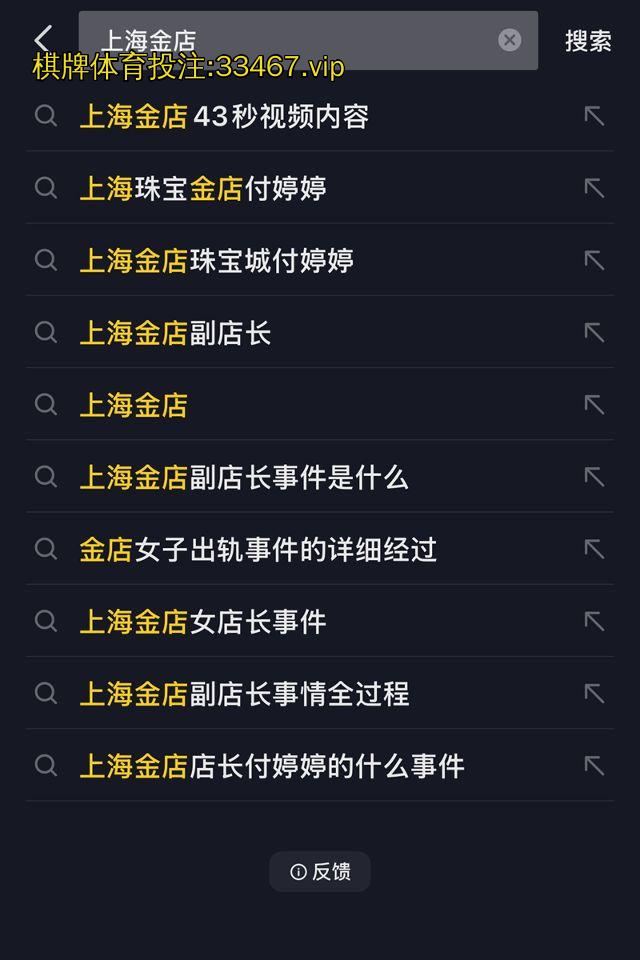
Task: Tap fill-in arrow beside 上海金店女店长事件
Action: pos(595,621)
